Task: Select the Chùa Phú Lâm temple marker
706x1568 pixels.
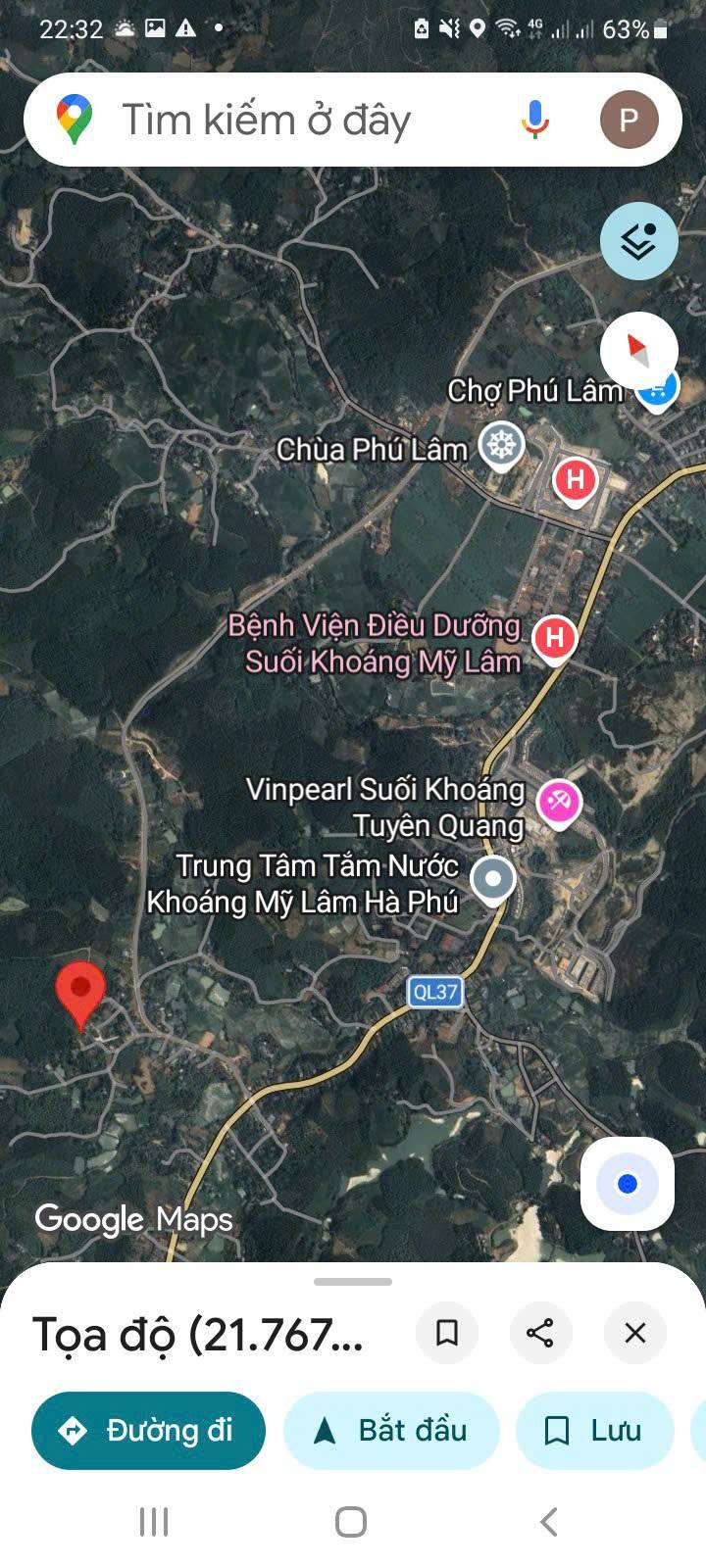Action: (x=501, y=446)
